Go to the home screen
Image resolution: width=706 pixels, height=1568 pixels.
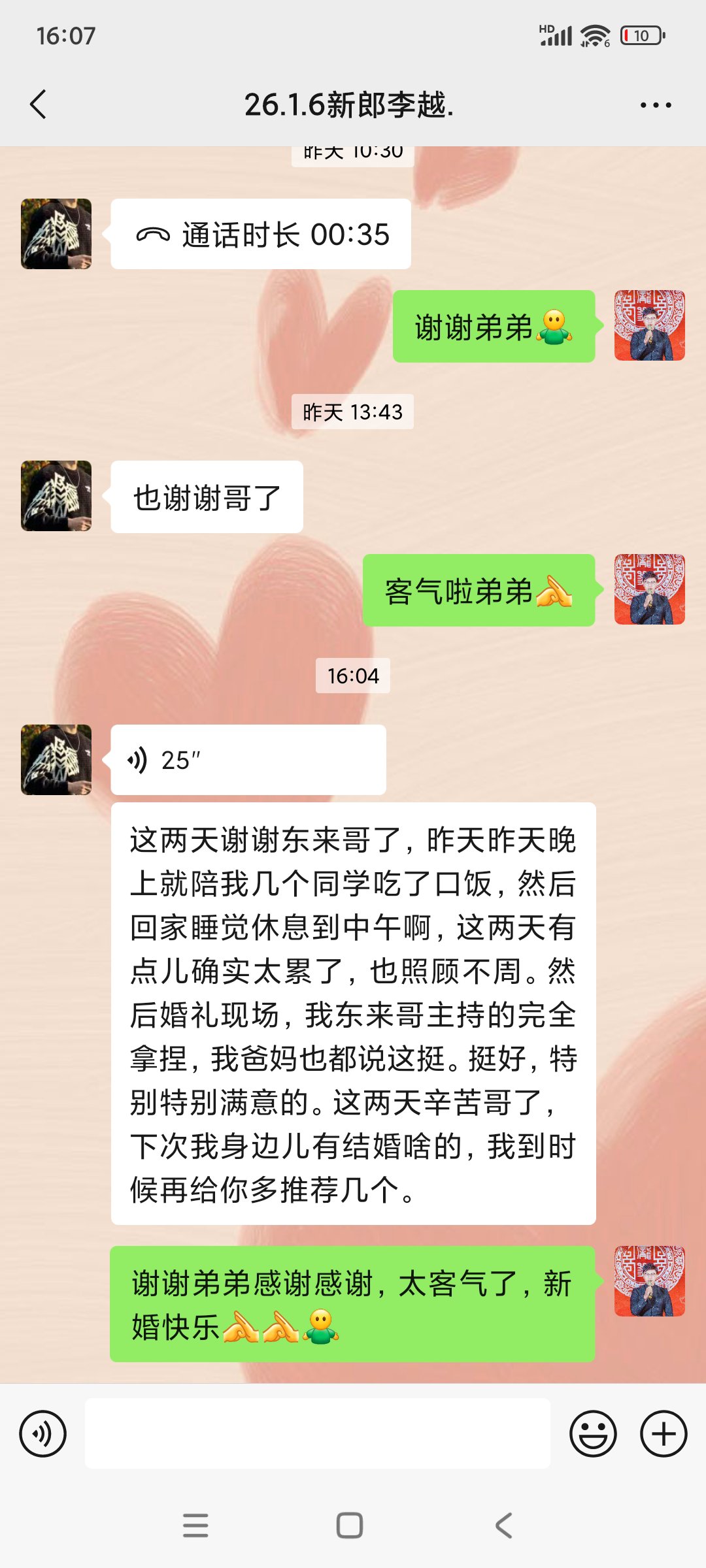[350, 1526]
